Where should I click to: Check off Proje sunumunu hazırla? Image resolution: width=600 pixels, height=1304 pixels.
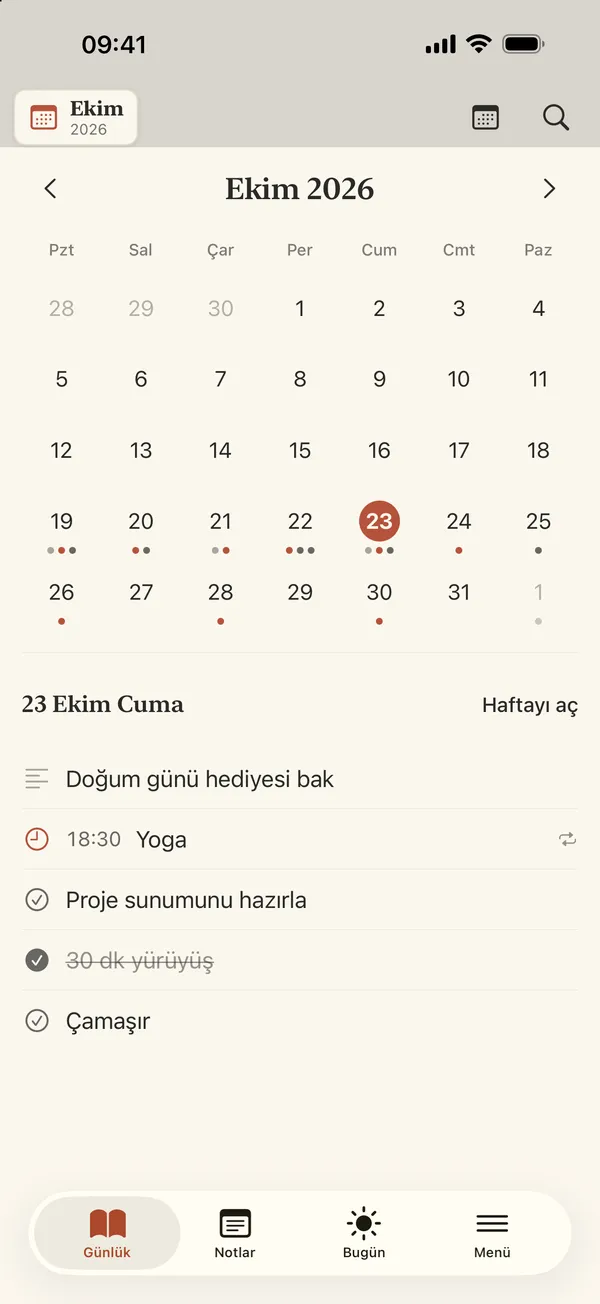(x=37, y=900)
